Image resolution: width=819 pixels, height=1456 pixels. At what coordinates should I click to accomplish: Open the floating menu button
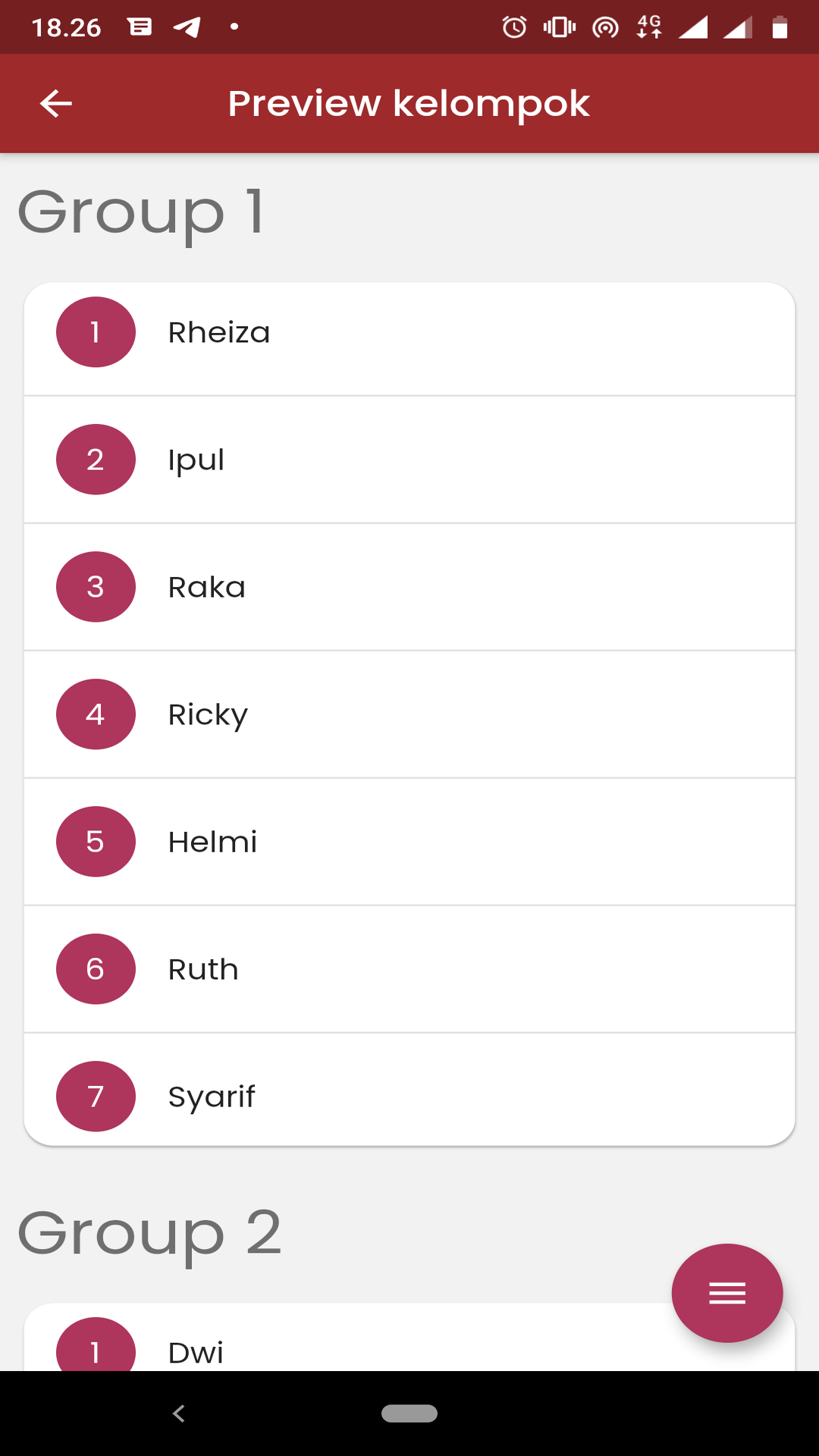(726, 1293)
